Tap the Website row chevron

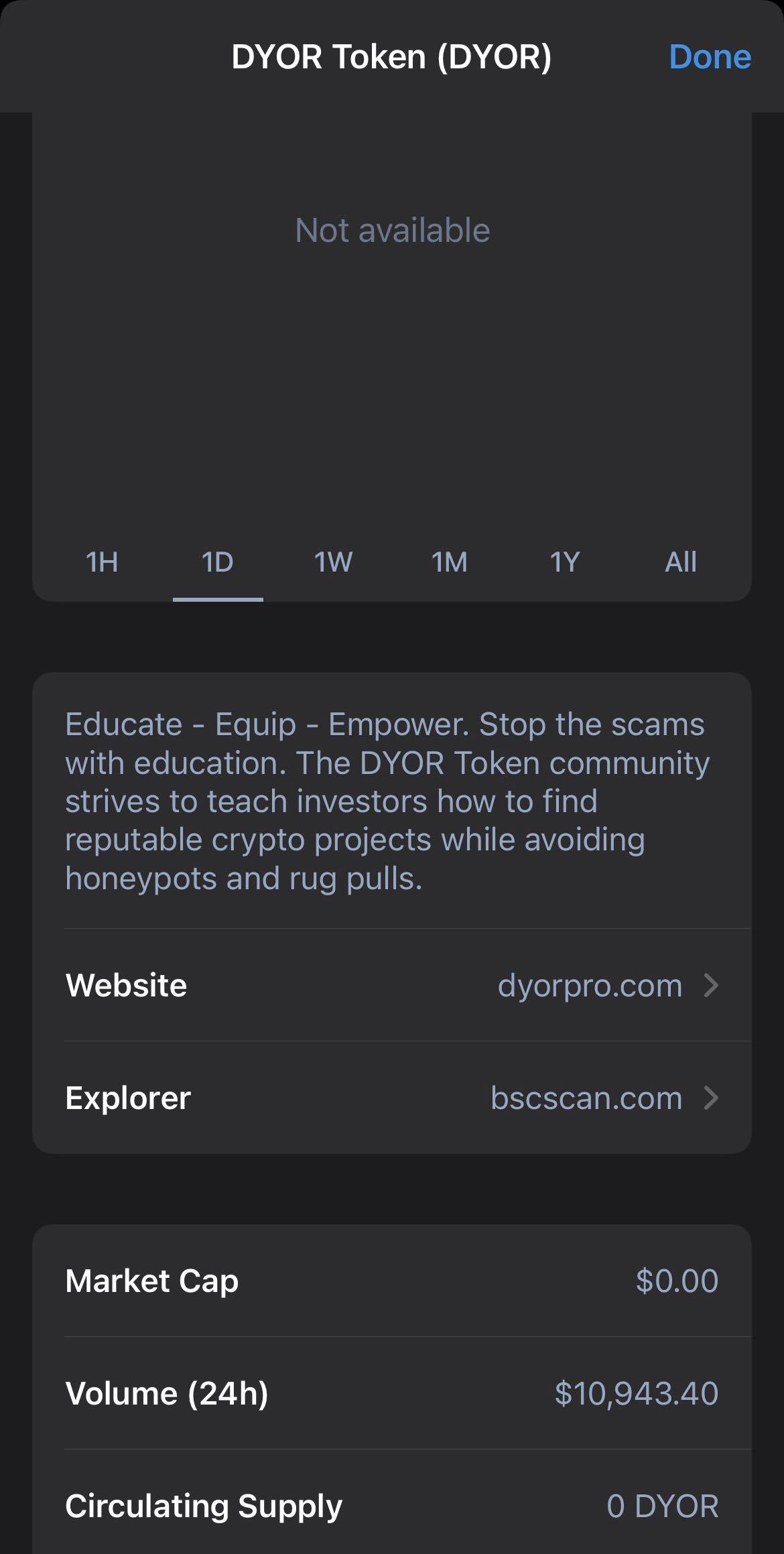[x=712, y=985]
